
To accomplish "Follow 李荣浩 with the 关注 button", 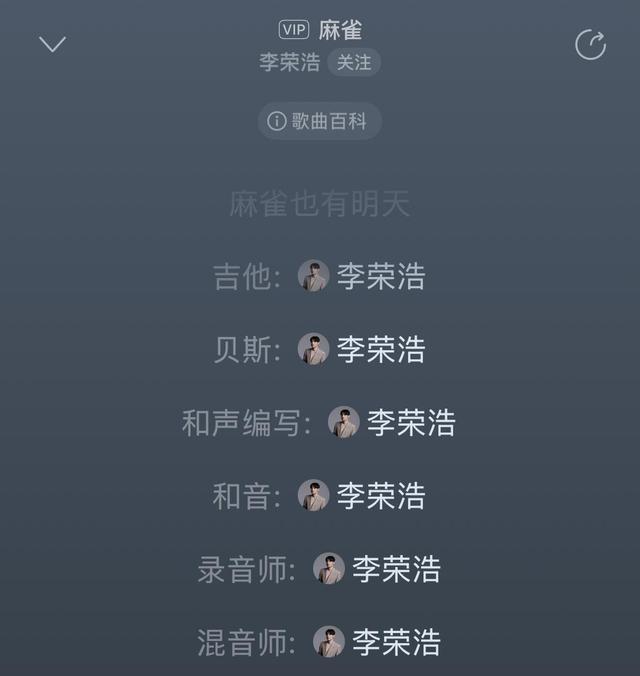I will [353, 62].
